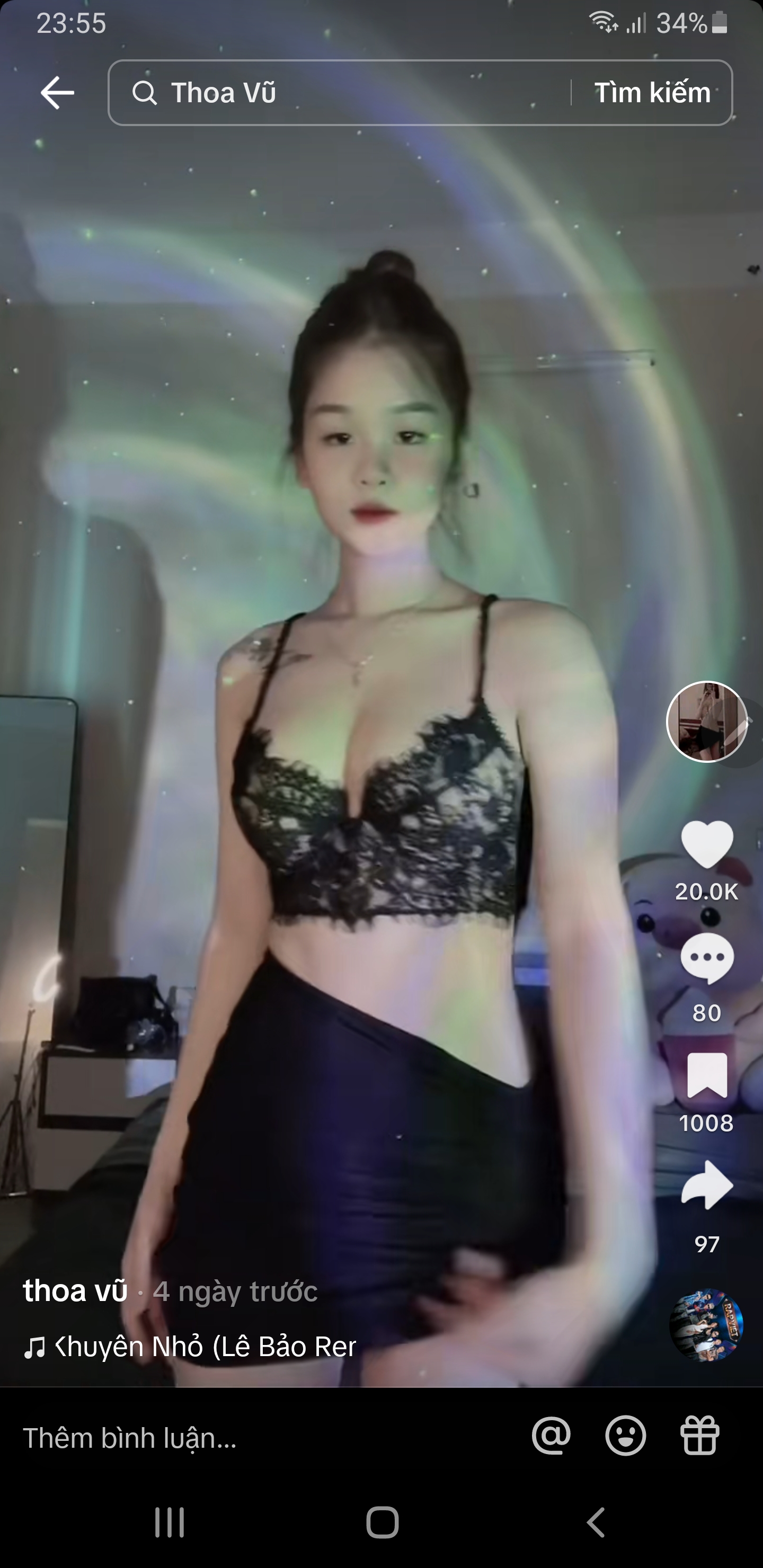
Task: Share this video
Action: click(x=706, y=1185)
